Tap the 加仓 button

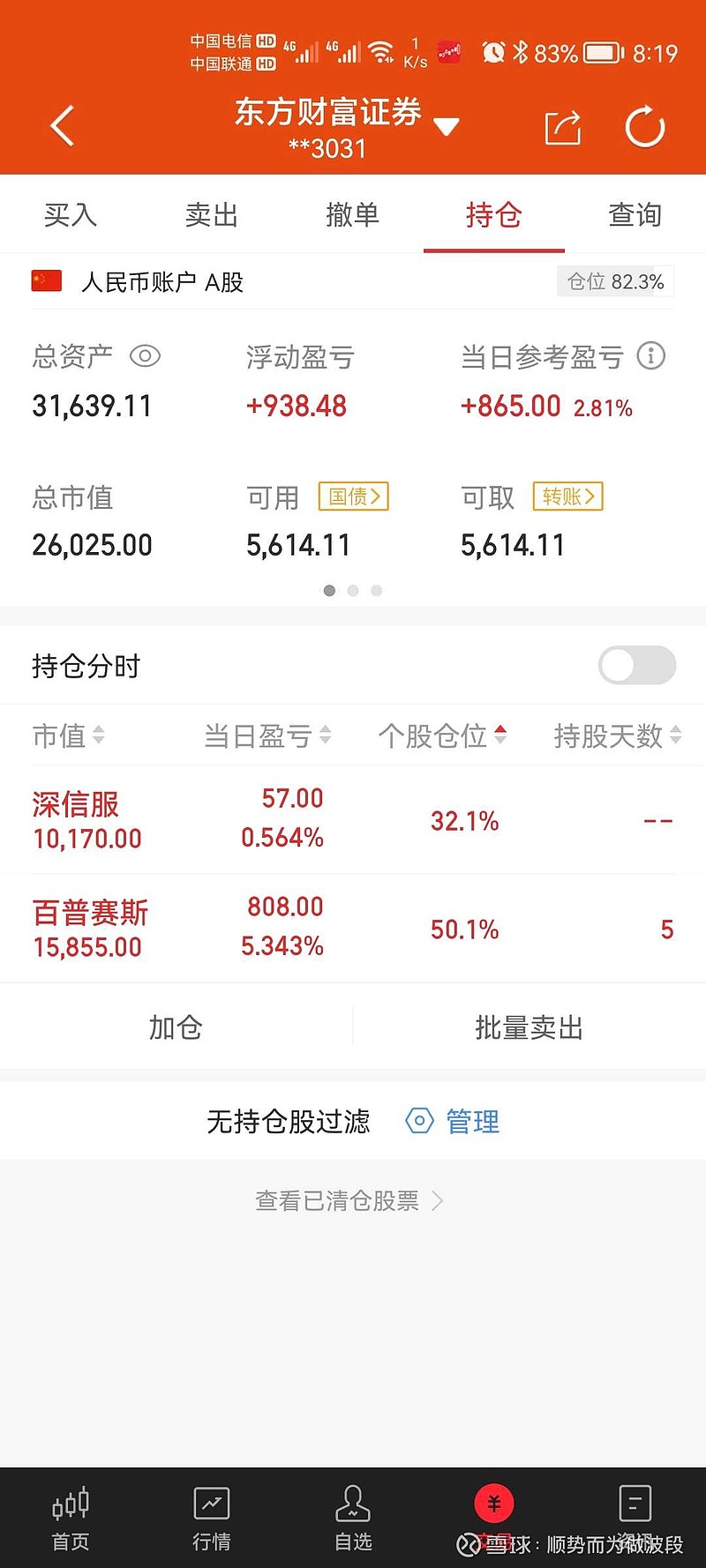[x=176, y=1027]
